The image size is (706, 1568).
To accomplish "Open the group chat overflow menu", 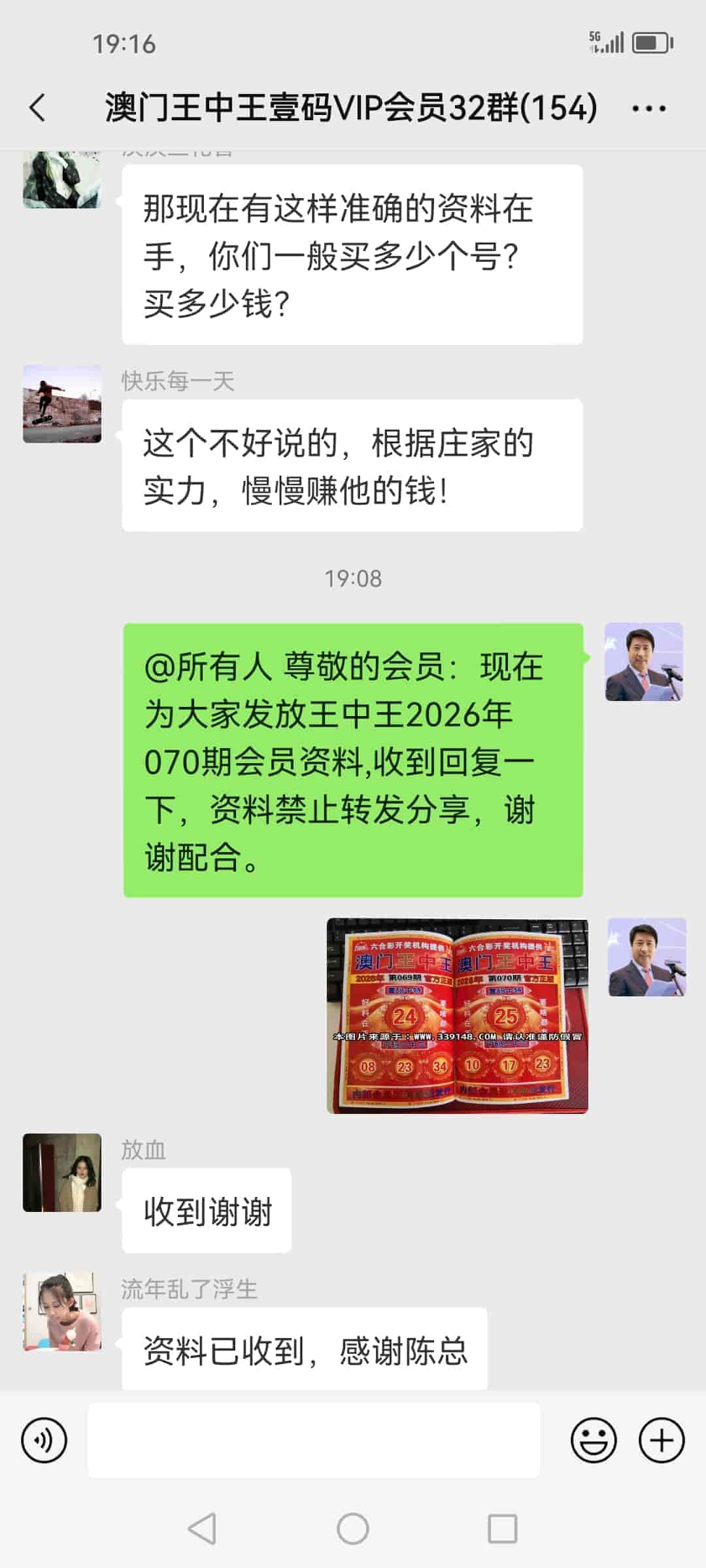I will pos(648,108).
